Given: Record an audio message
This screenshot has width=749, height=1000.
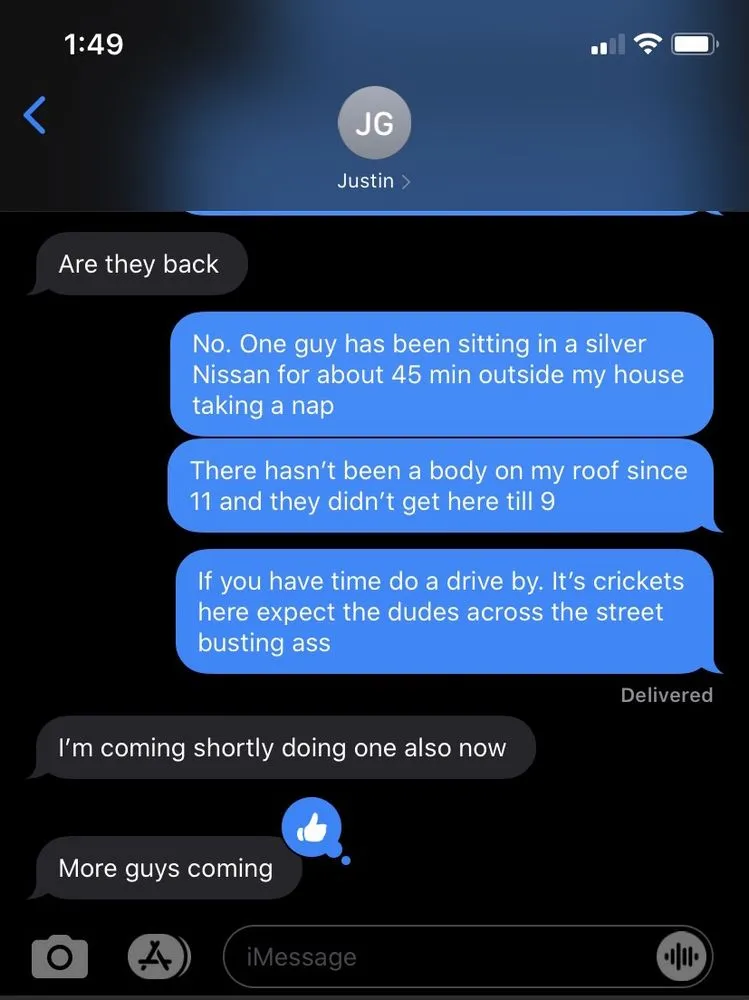Looking at the screenshot, I should coord(684,957).
